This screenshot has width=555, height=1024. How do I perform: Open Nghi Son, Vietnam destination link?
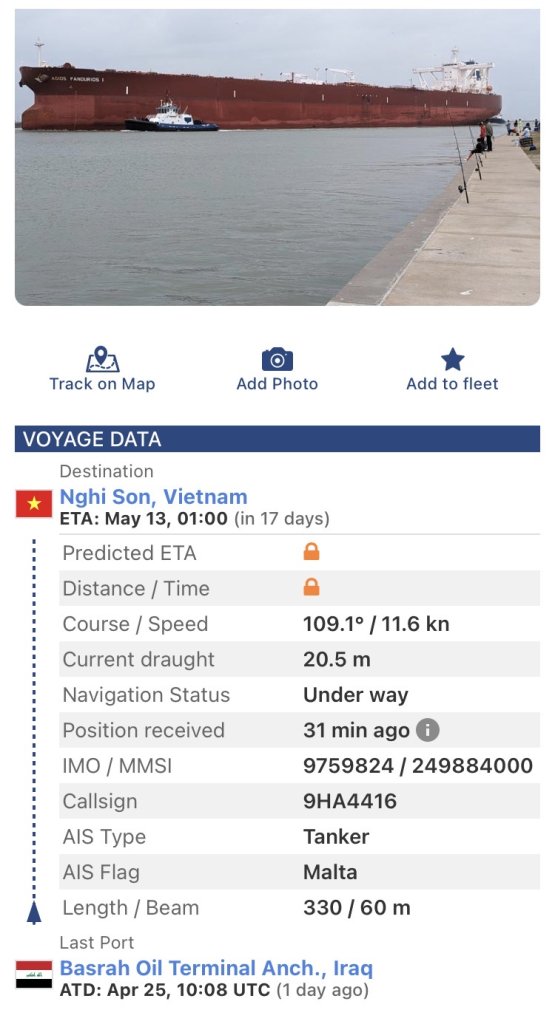(153, 497)
